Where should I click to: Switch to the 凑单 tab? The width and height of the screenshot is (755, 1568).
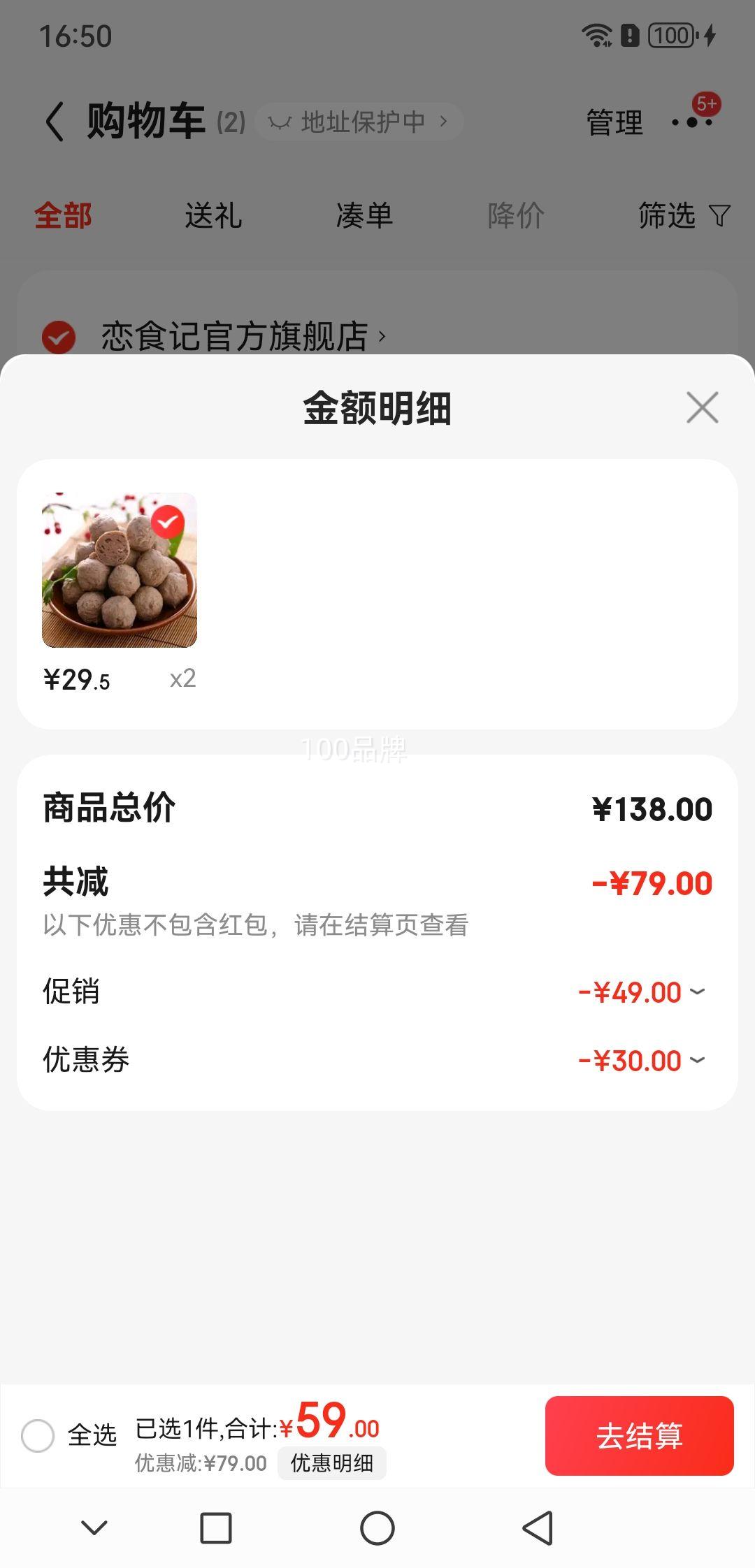[364, 217]
